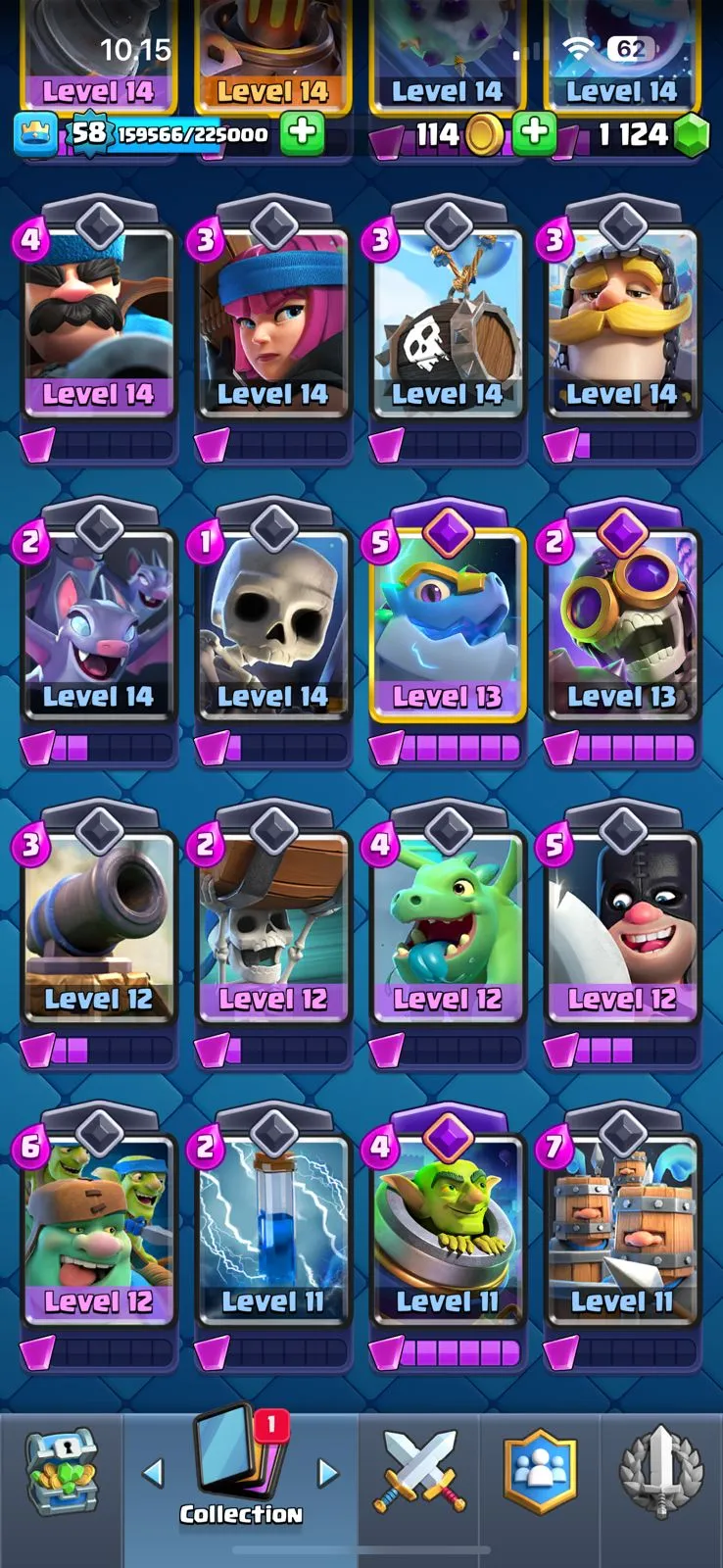Add gold with the green plus
Screen dimensions: 723x1568
point(534,133)
